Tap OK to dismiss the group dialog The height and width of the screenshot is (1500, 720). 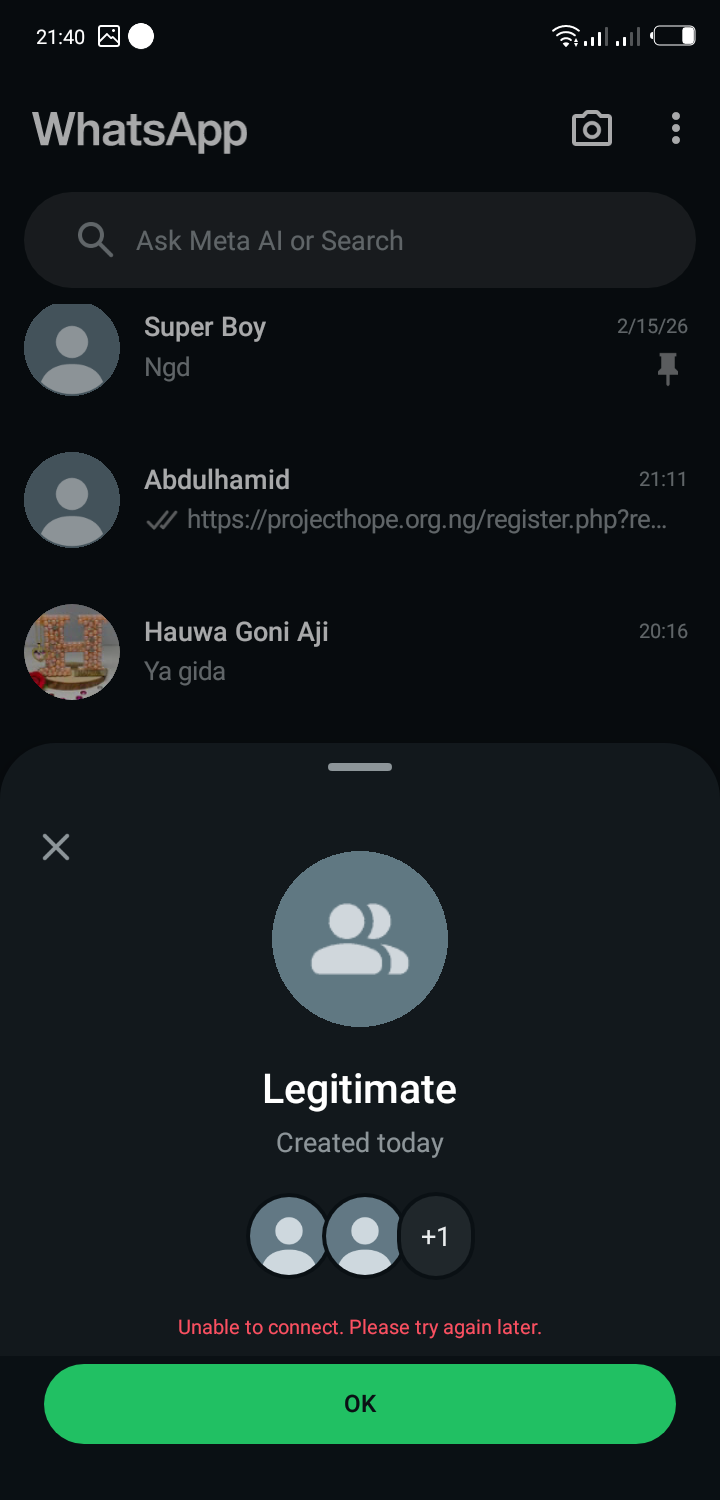360,1403
